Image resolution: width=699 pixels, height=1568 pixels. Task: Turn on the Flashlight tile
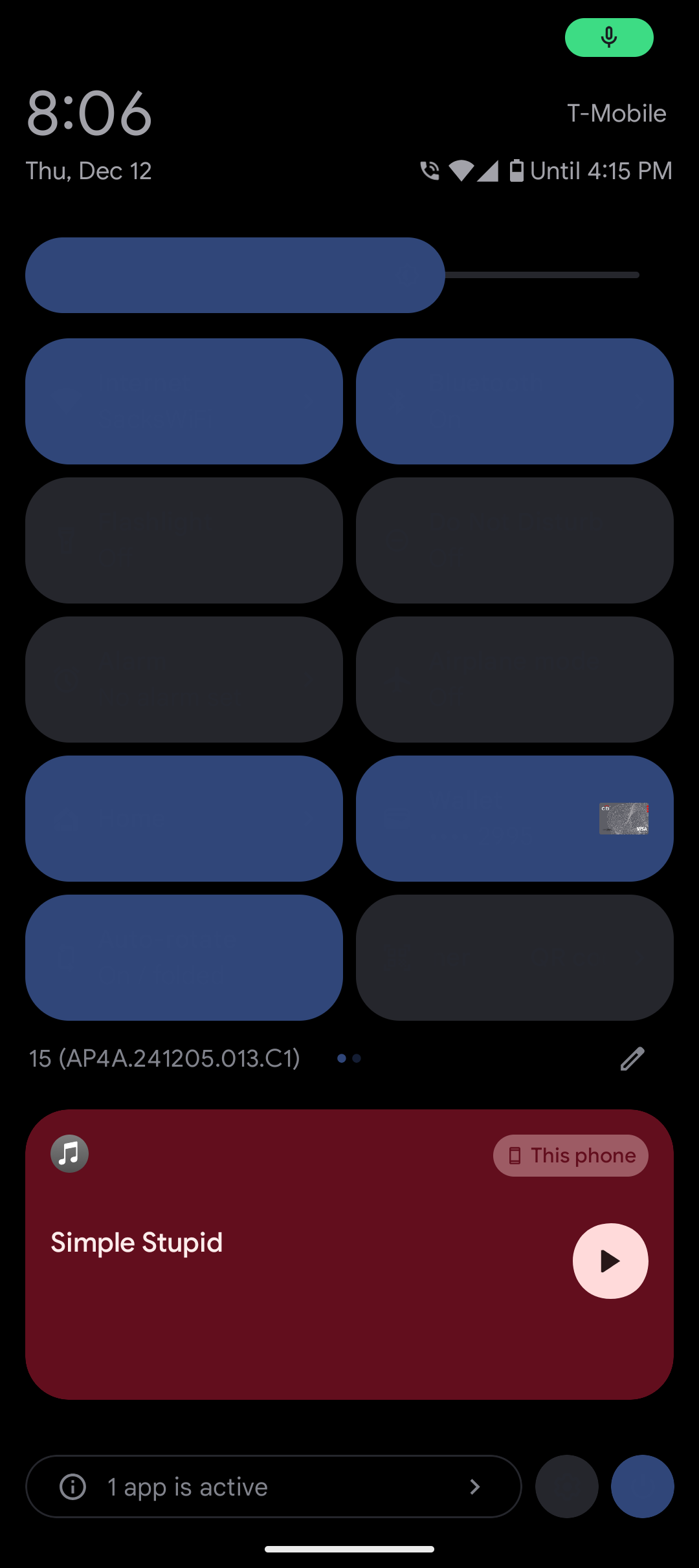click(184, 540)
